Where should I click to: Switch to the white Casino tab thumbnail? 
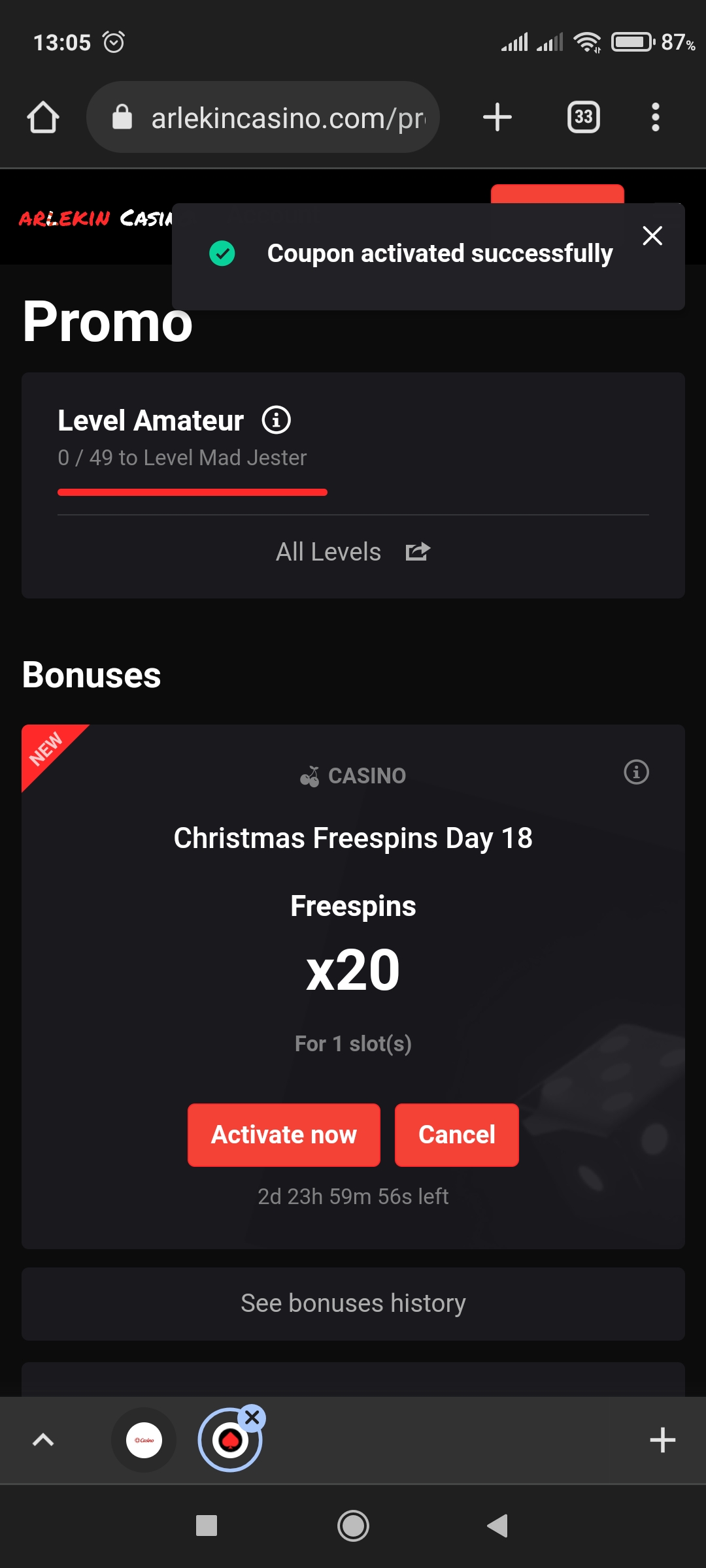[144, 1440]
